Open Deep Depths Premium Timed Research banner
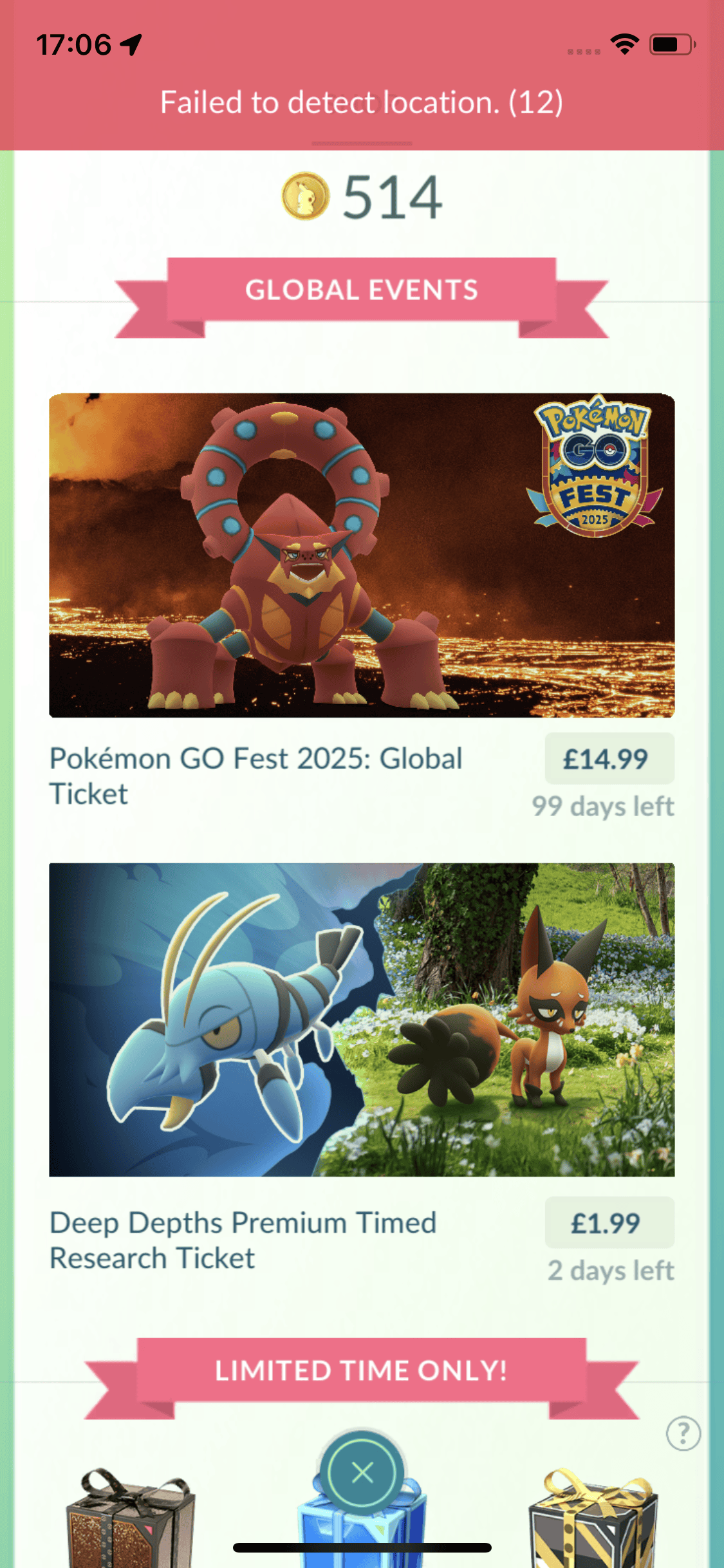Screen dimensions: 724x1568 (362, 1020)
